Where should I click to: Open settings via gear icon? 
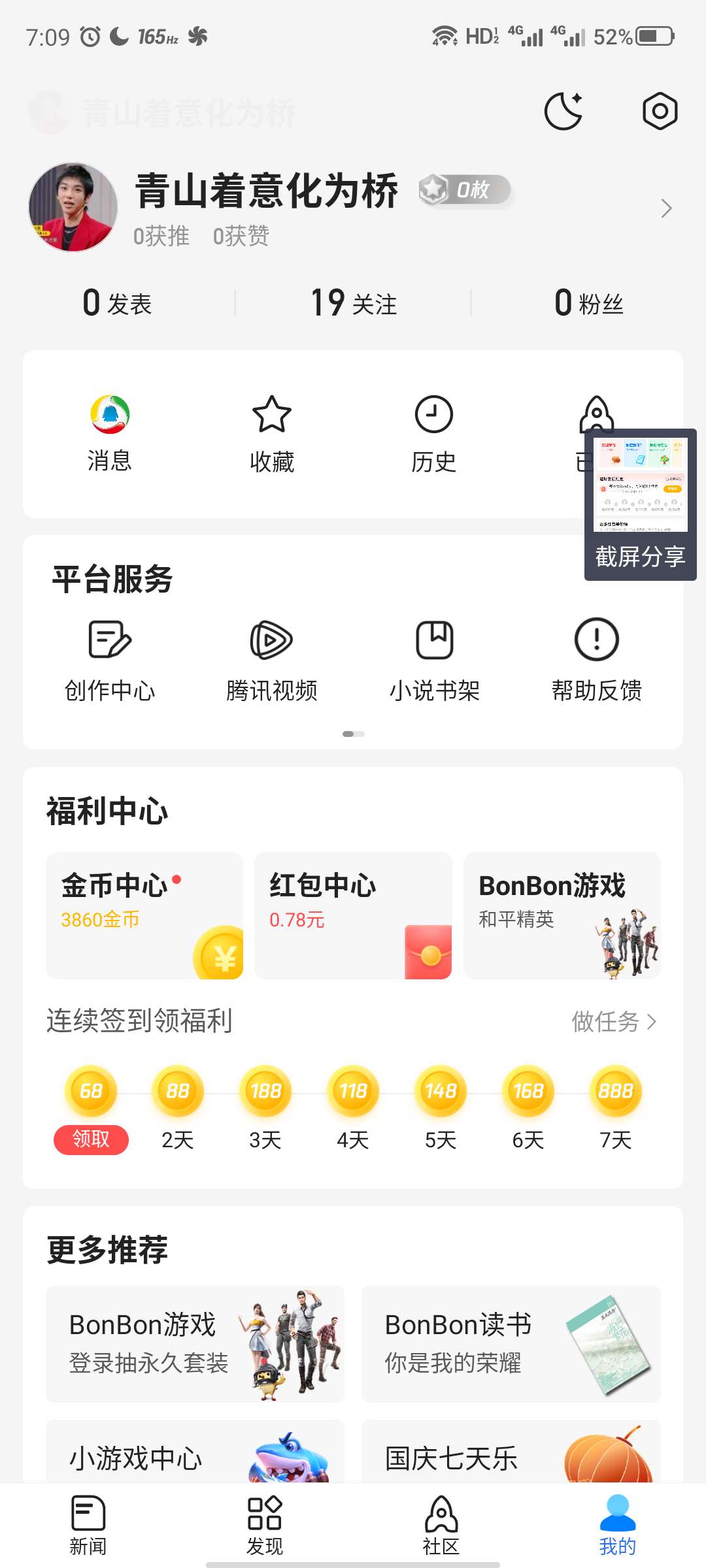(x=660, y=111)
